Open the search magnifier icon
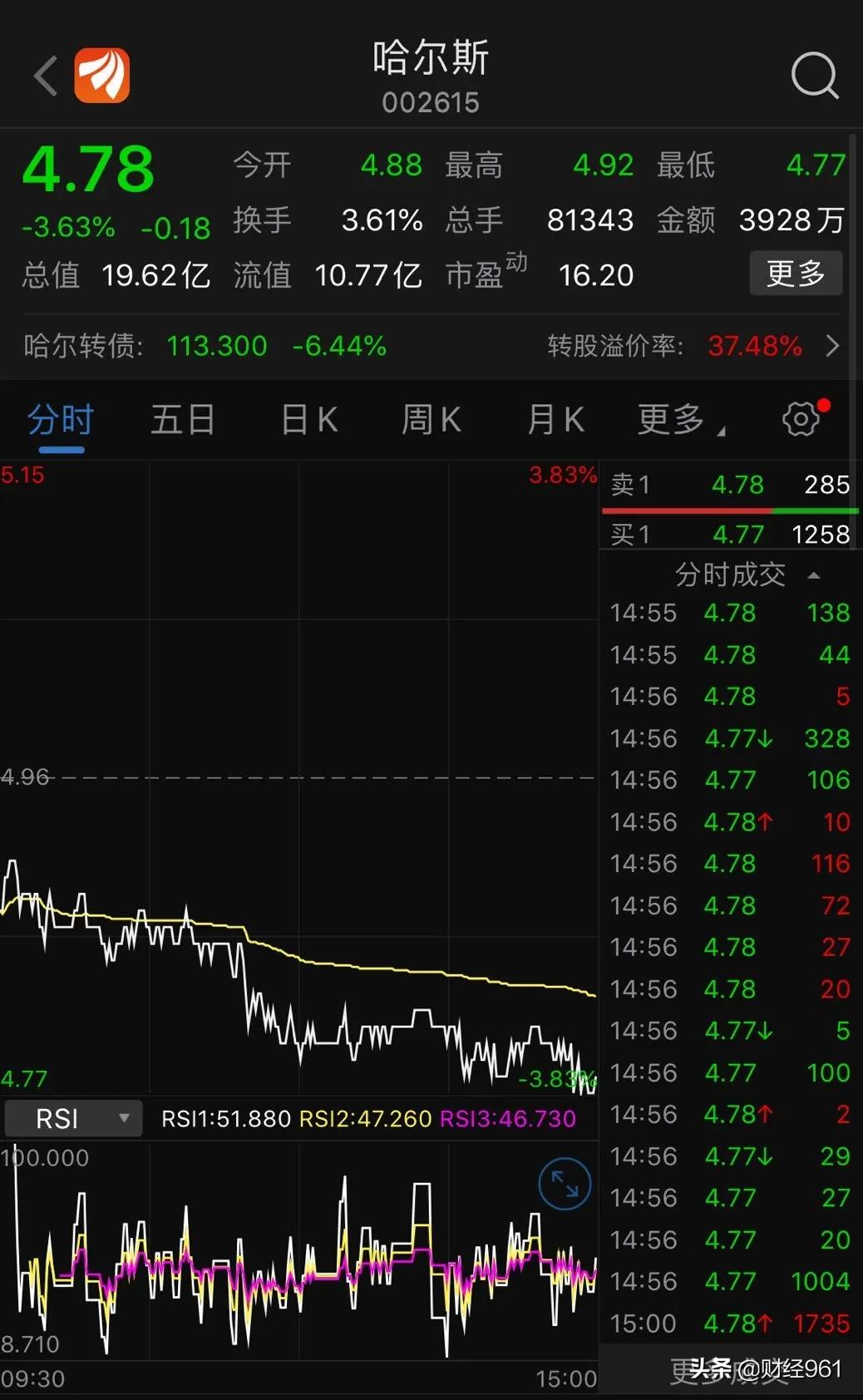Screen dimensions: 863x1400 [x=814, y=76]
